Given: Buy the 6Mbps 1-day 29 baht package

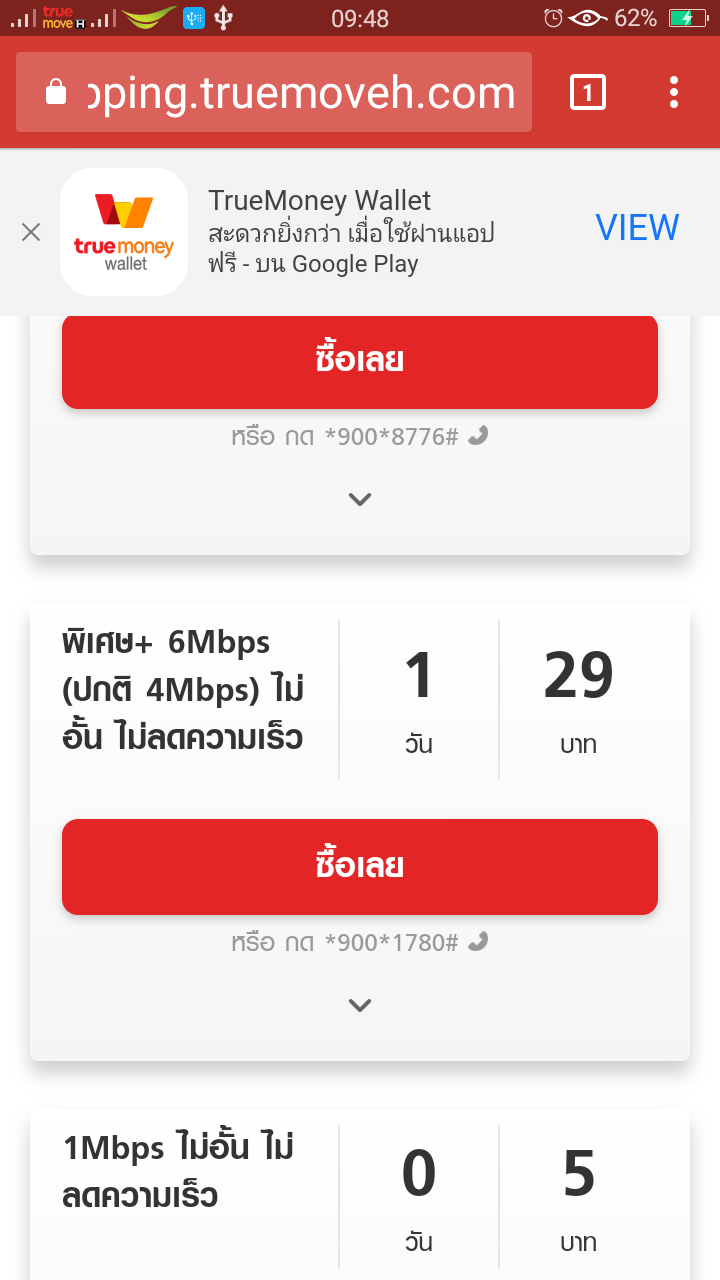Looking at the screenshot, I should [360, 866].
